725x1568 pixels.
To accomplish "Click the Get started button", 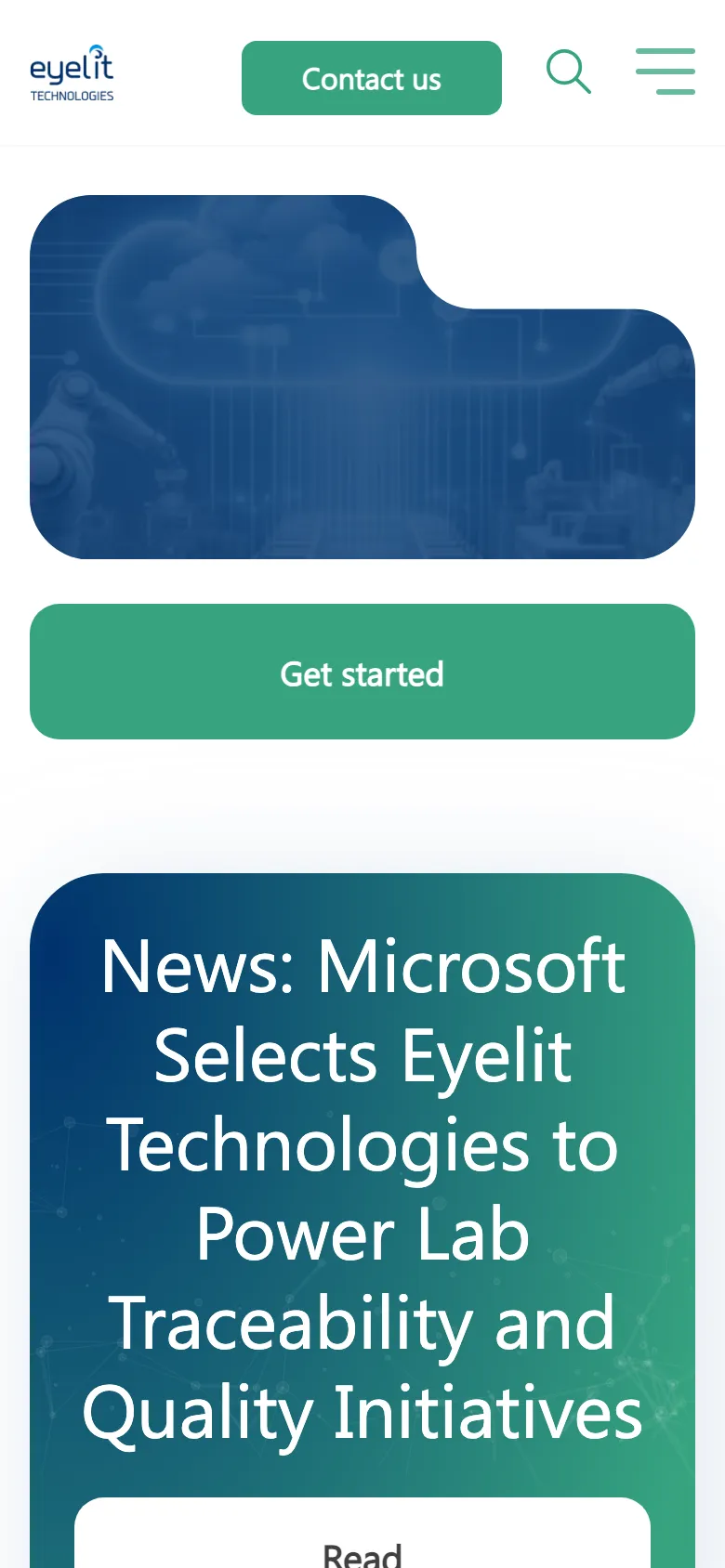I will click(362, 672).
